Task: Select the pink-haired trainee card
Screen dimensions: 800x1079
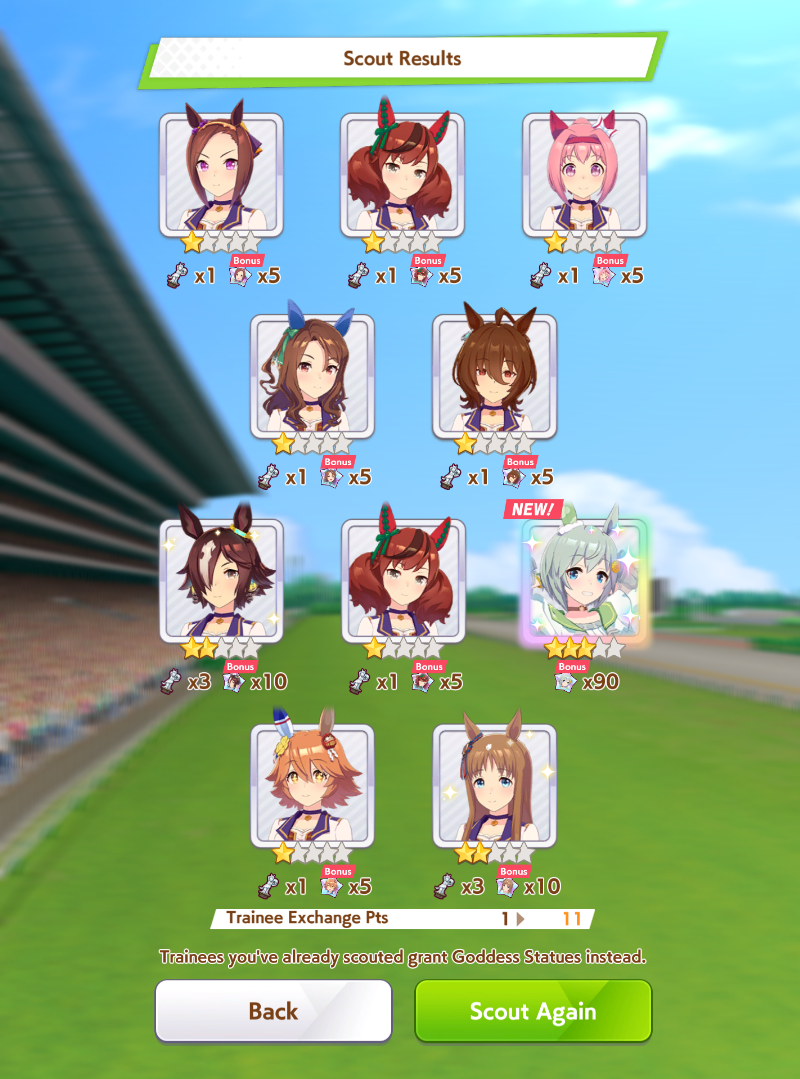Action: pos(585,175)
